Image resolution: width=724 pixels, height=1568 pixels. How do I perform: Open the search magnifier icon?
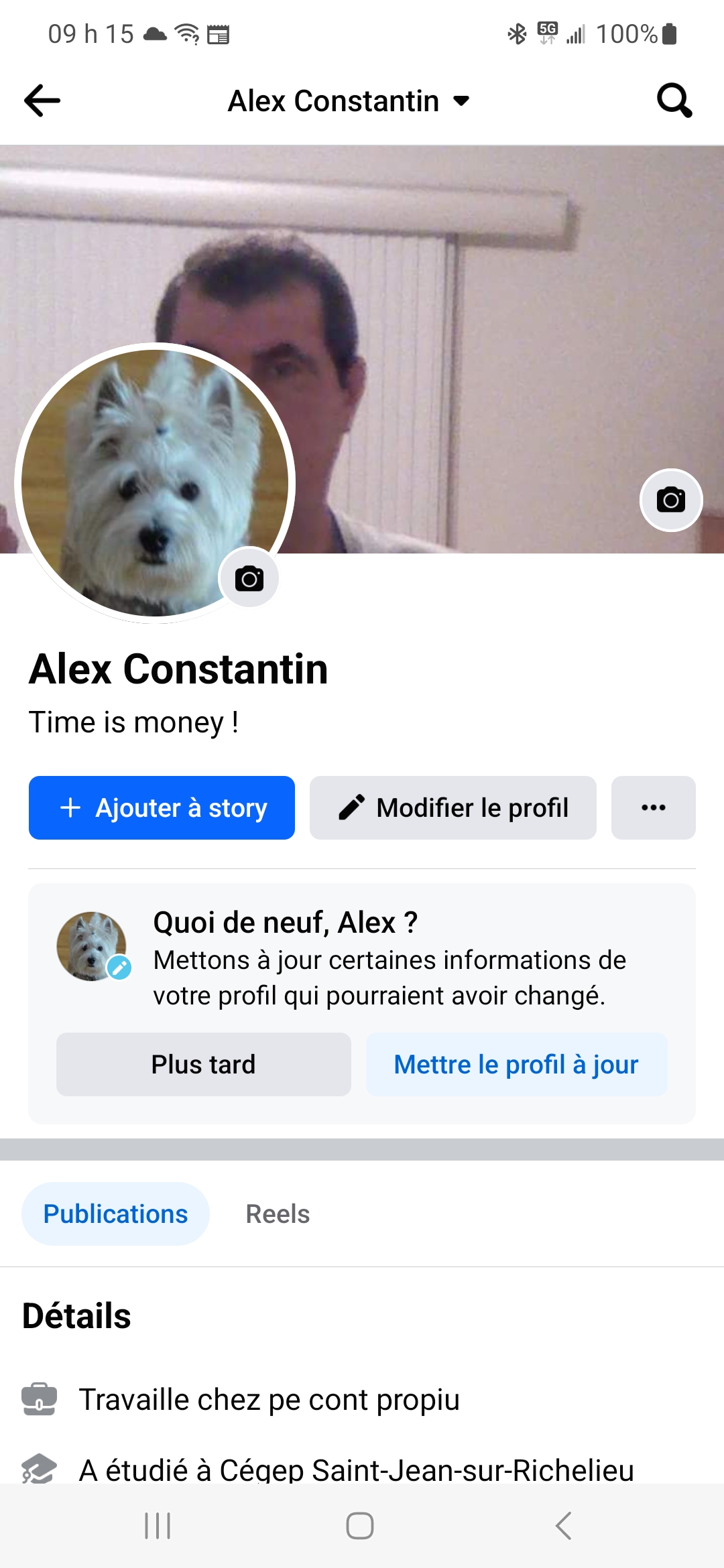pos(674,101)
